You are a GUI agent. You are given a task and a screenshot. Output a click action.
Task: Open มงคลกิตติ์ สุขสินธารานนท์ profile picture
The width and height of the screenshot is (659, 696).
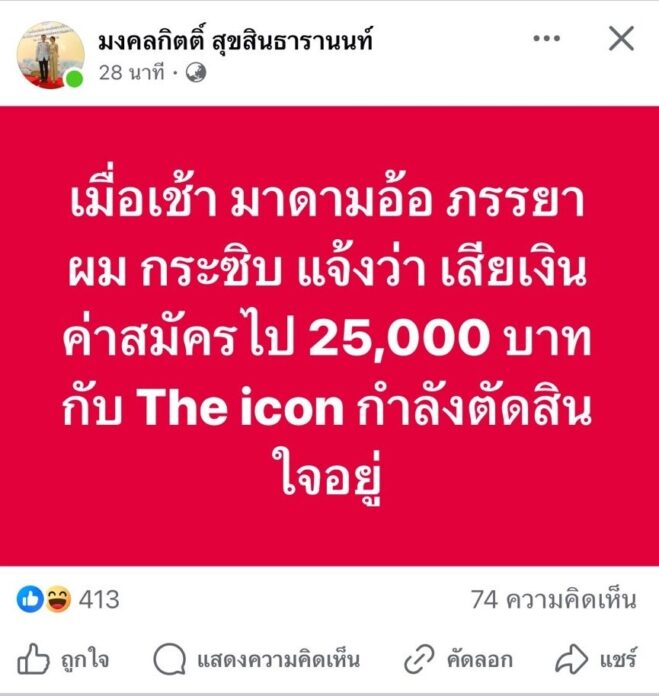coord(50,55)
